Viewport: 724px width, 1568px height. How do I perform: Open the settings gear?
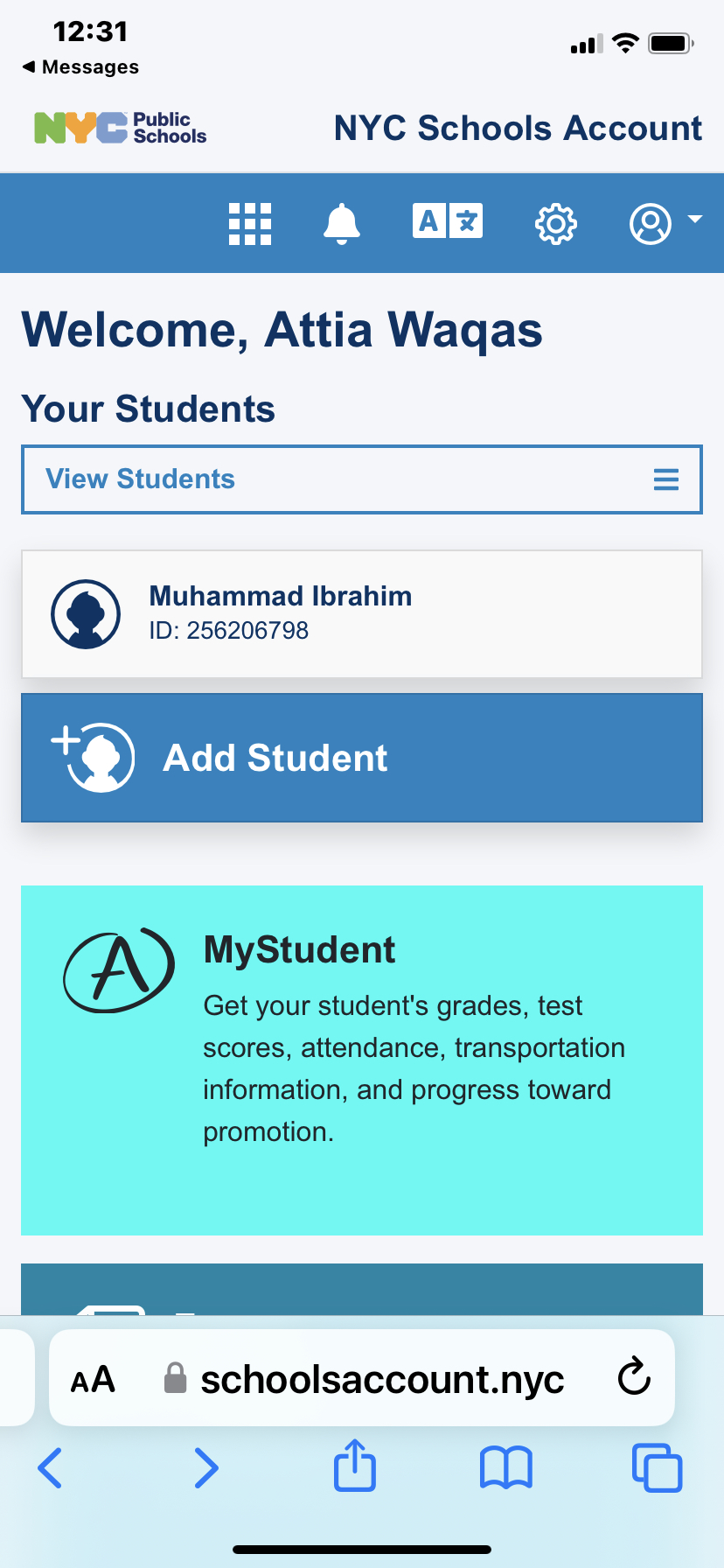pyautogui.click(x=556, y=224)
